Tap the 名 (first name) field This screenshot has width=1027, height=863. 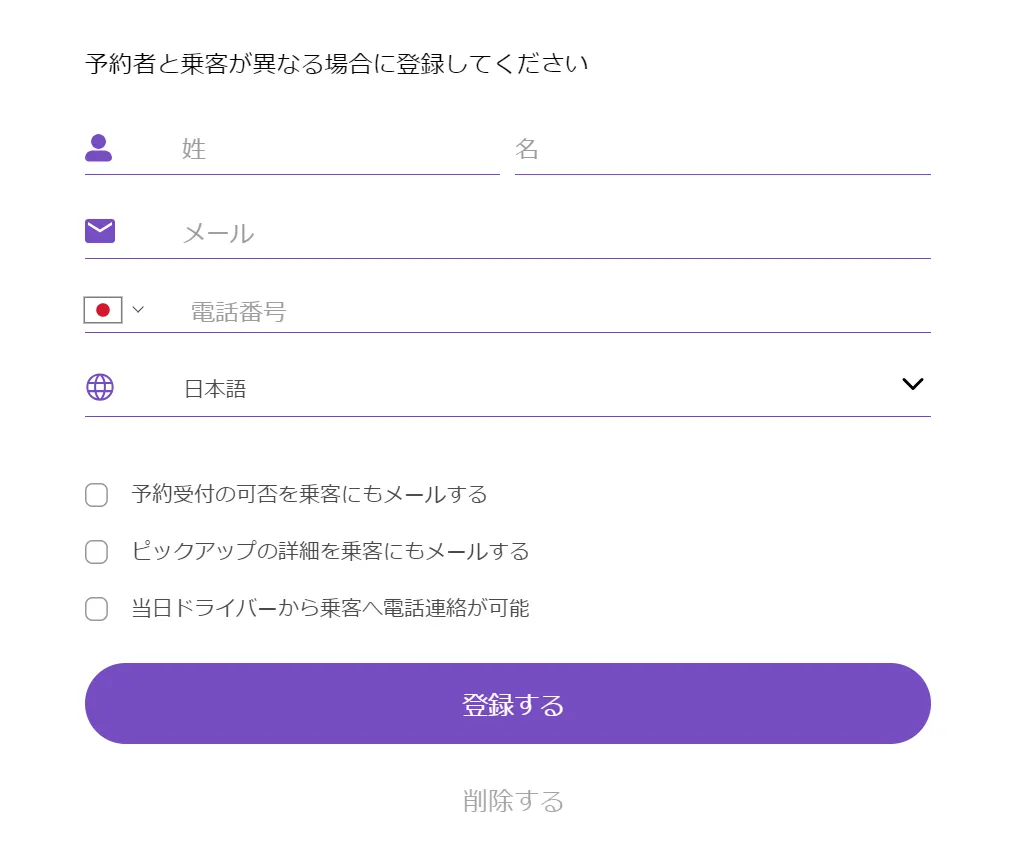pos(720,150)
